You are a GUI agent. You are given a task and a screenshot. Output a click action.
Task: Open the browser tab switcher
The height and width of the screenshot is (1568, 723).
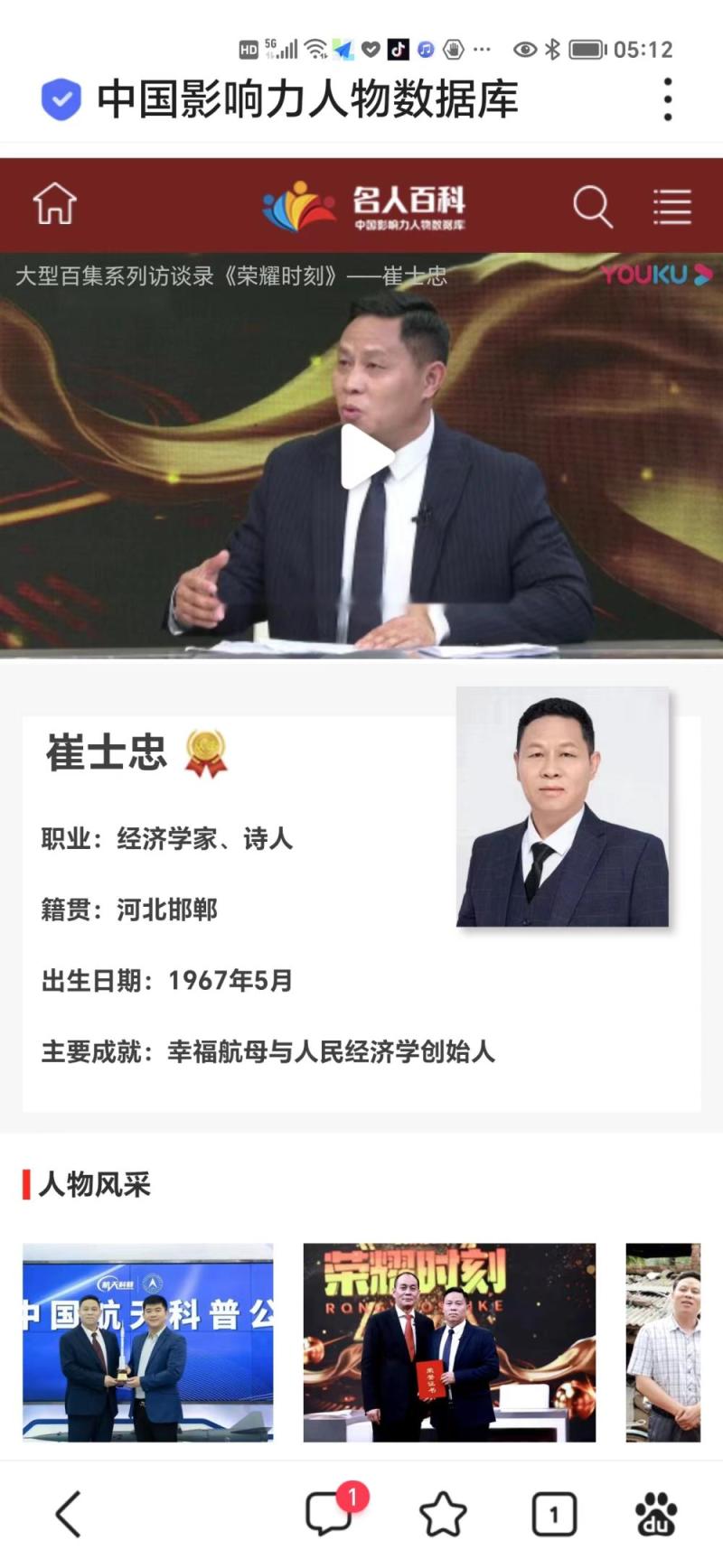pyautogui.click(x=554, y=1515)
